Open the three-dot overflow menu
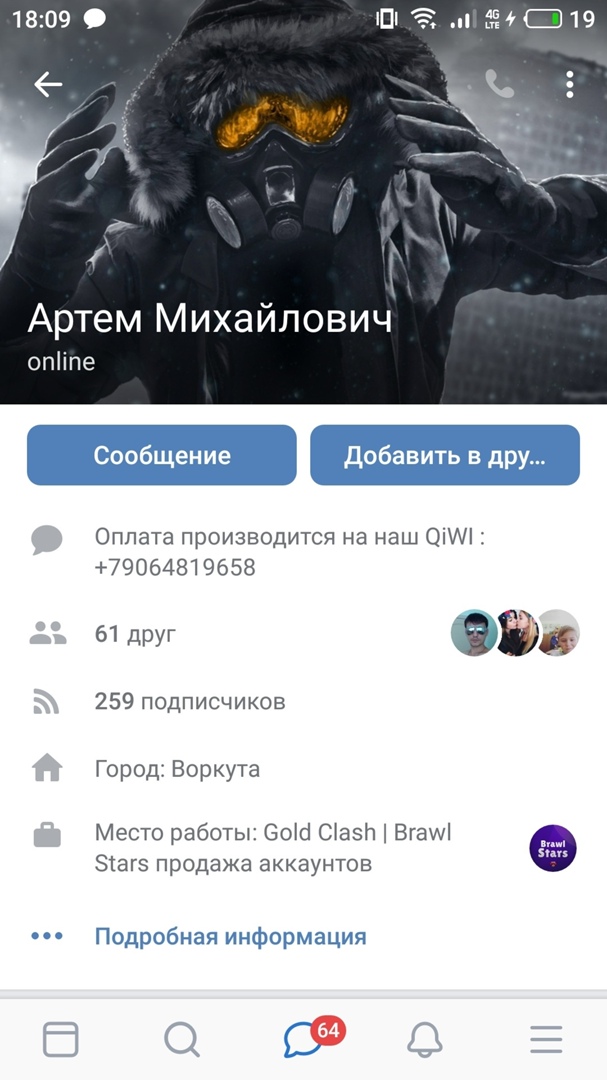The width and height of the screenshot is (607, 1080). point(570,84)
